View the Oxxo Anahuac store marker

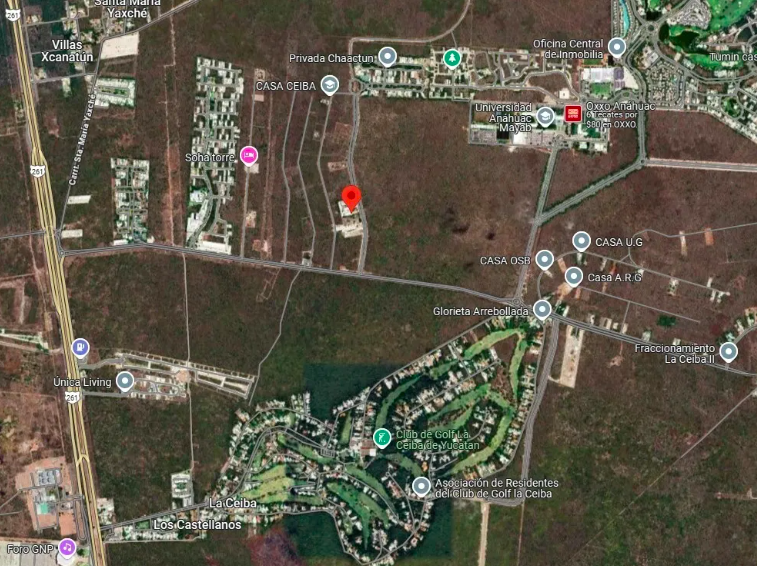(x=573, y=114)
